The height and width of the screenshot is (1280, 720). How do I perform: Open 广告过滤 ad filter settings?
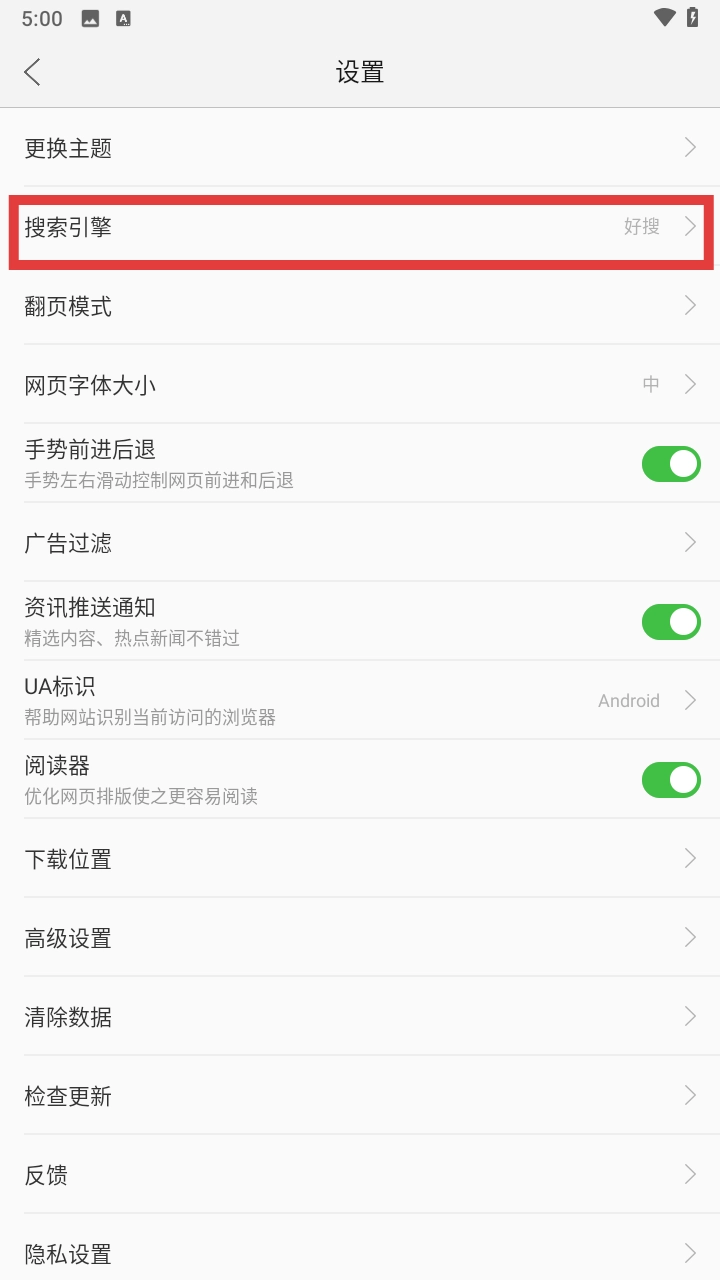click(x=360, y=543)
